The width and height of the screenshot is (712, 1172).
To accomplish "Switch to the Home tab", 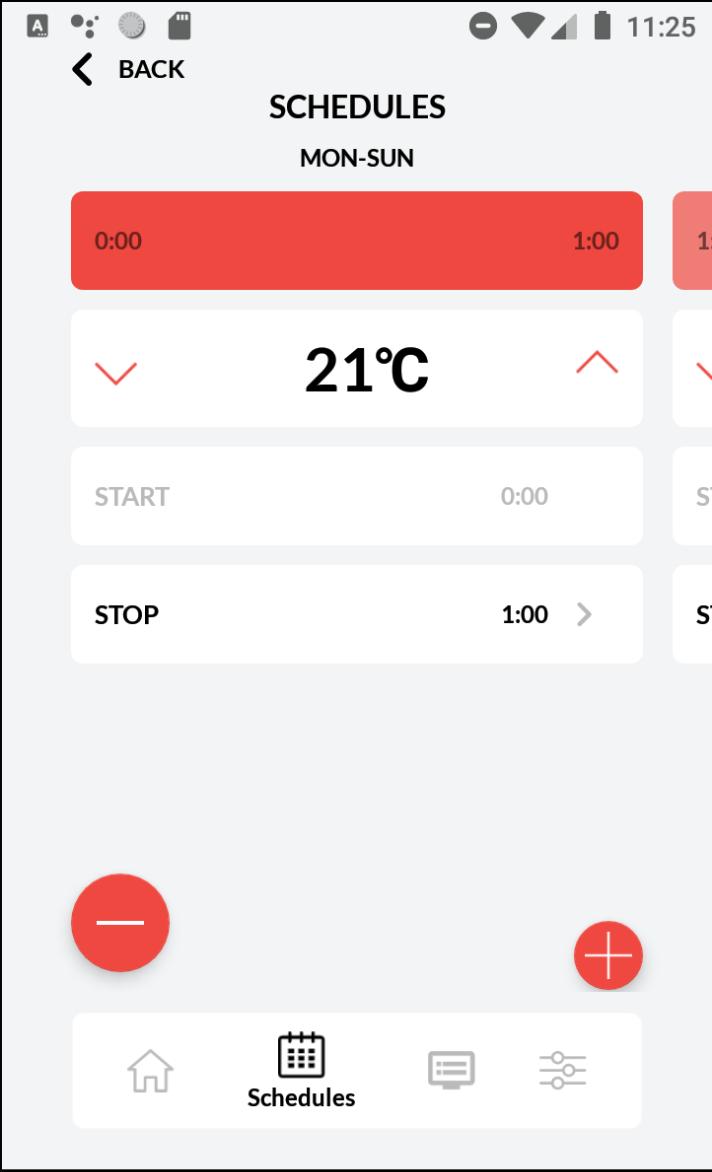I will pyautogui.click(x=150, y=1070).
